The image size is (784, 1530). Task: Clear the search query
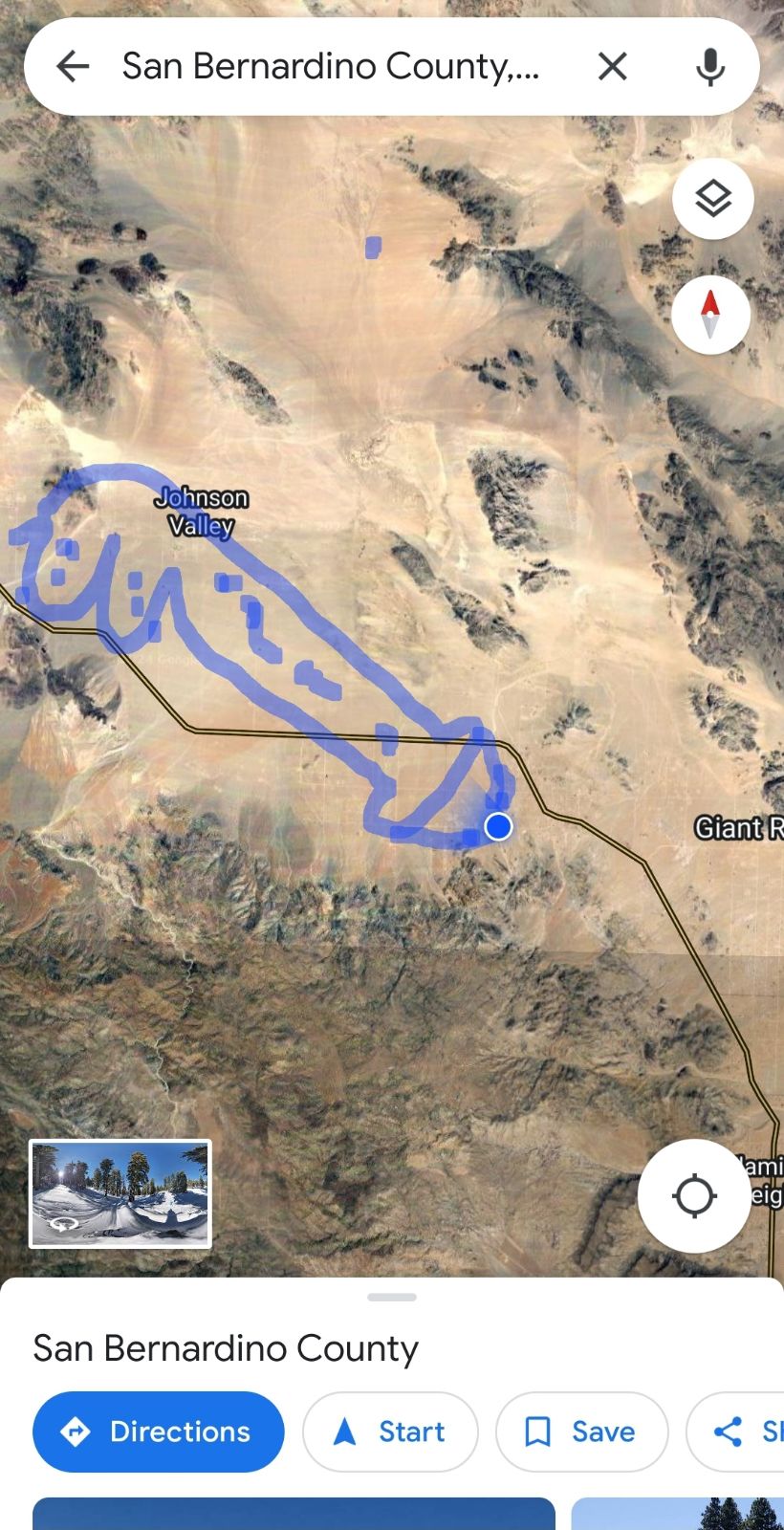coord(612,67)
